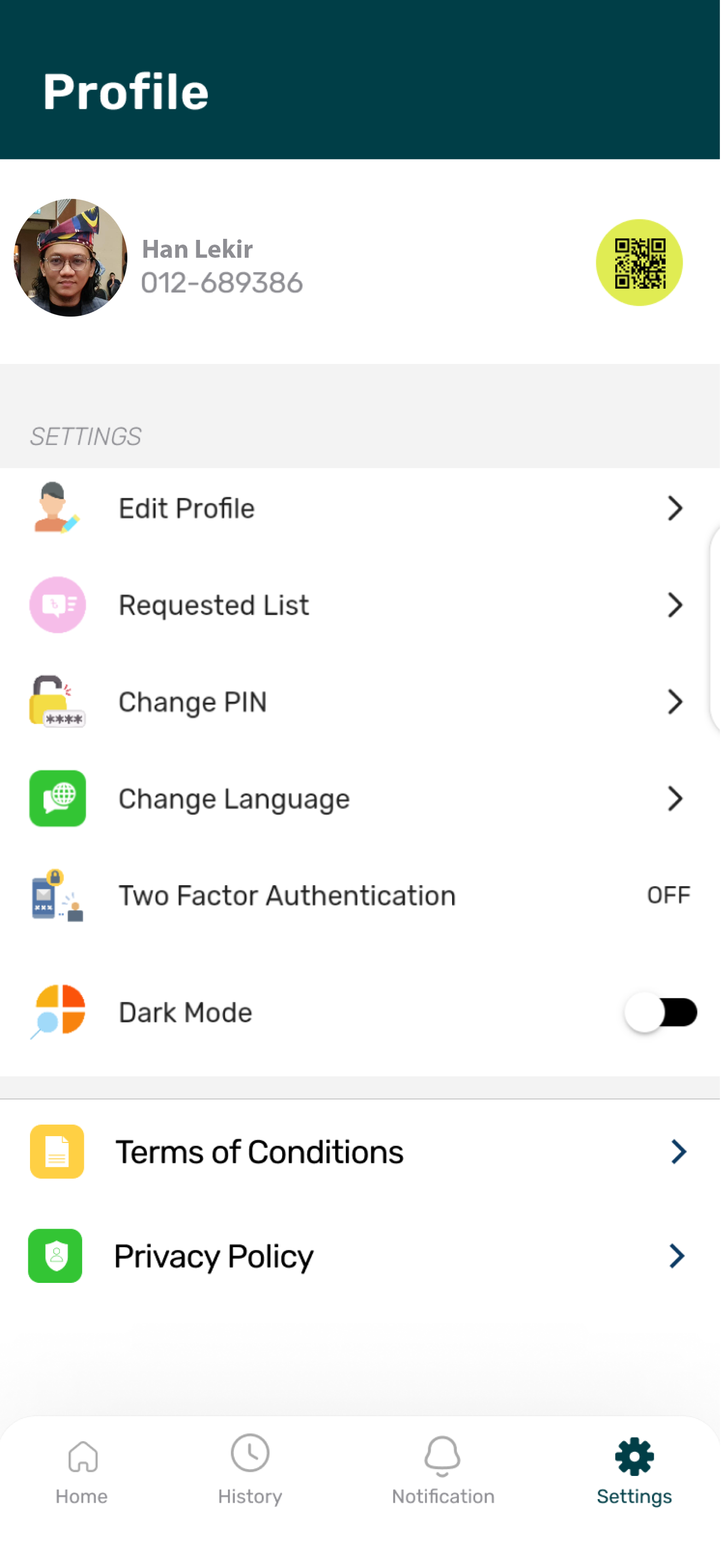The width and height of the screenshot is (721, 1568).
Task: Read the Privacy Policy
Action: pos(359,1256)
